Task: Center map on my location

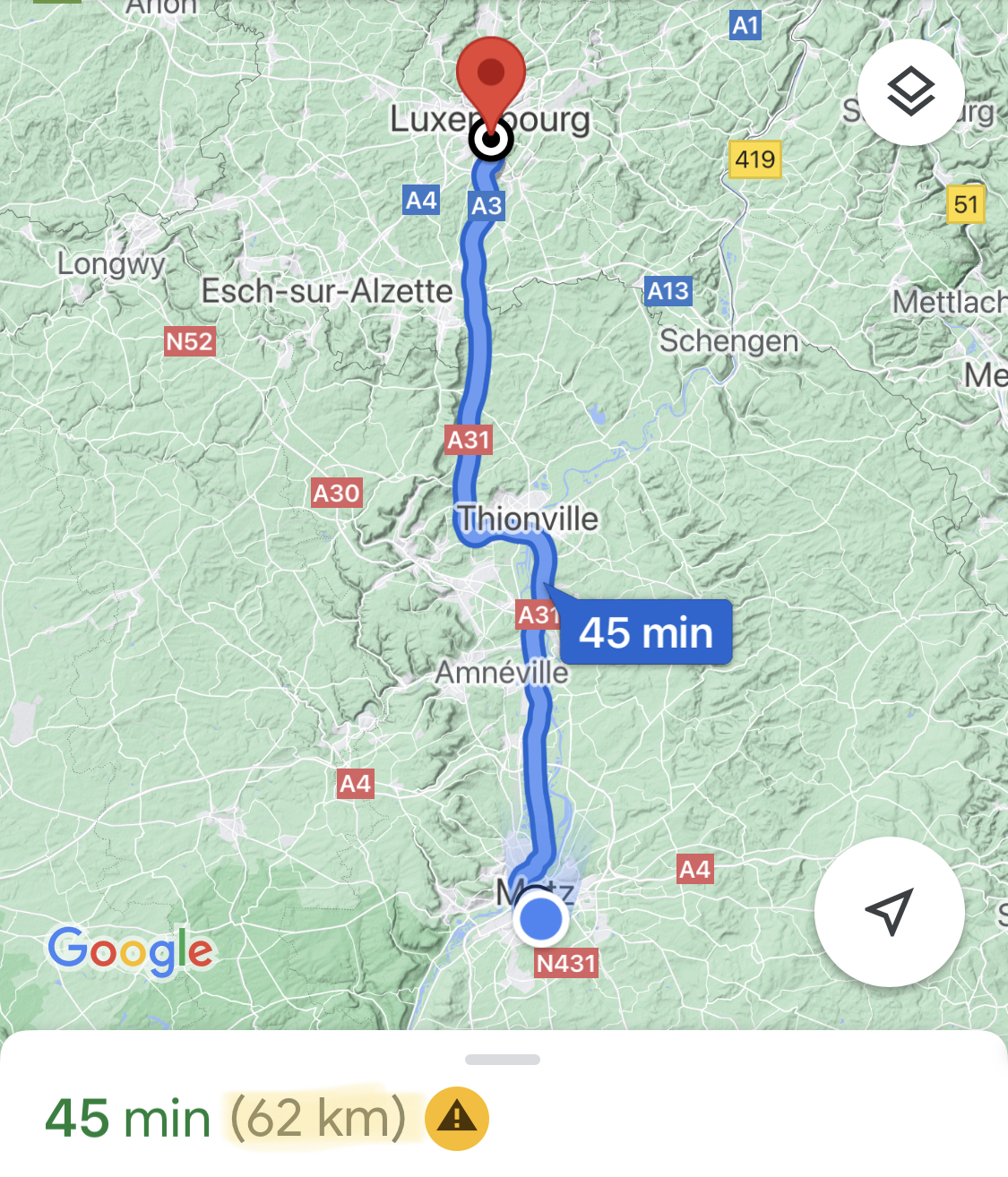Action: (x=889, y=912)
